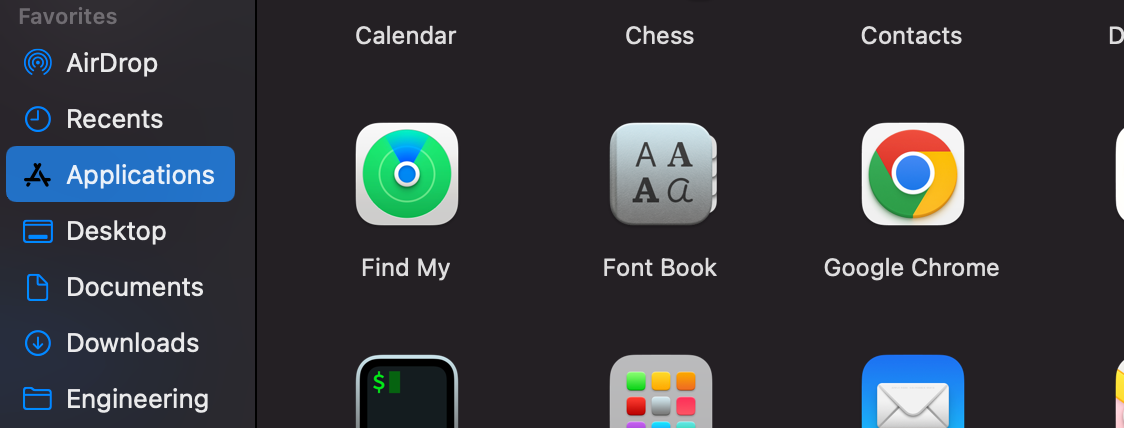Select the Calendar app
The image size is (1124, 428).
click(x=406, y=35)
